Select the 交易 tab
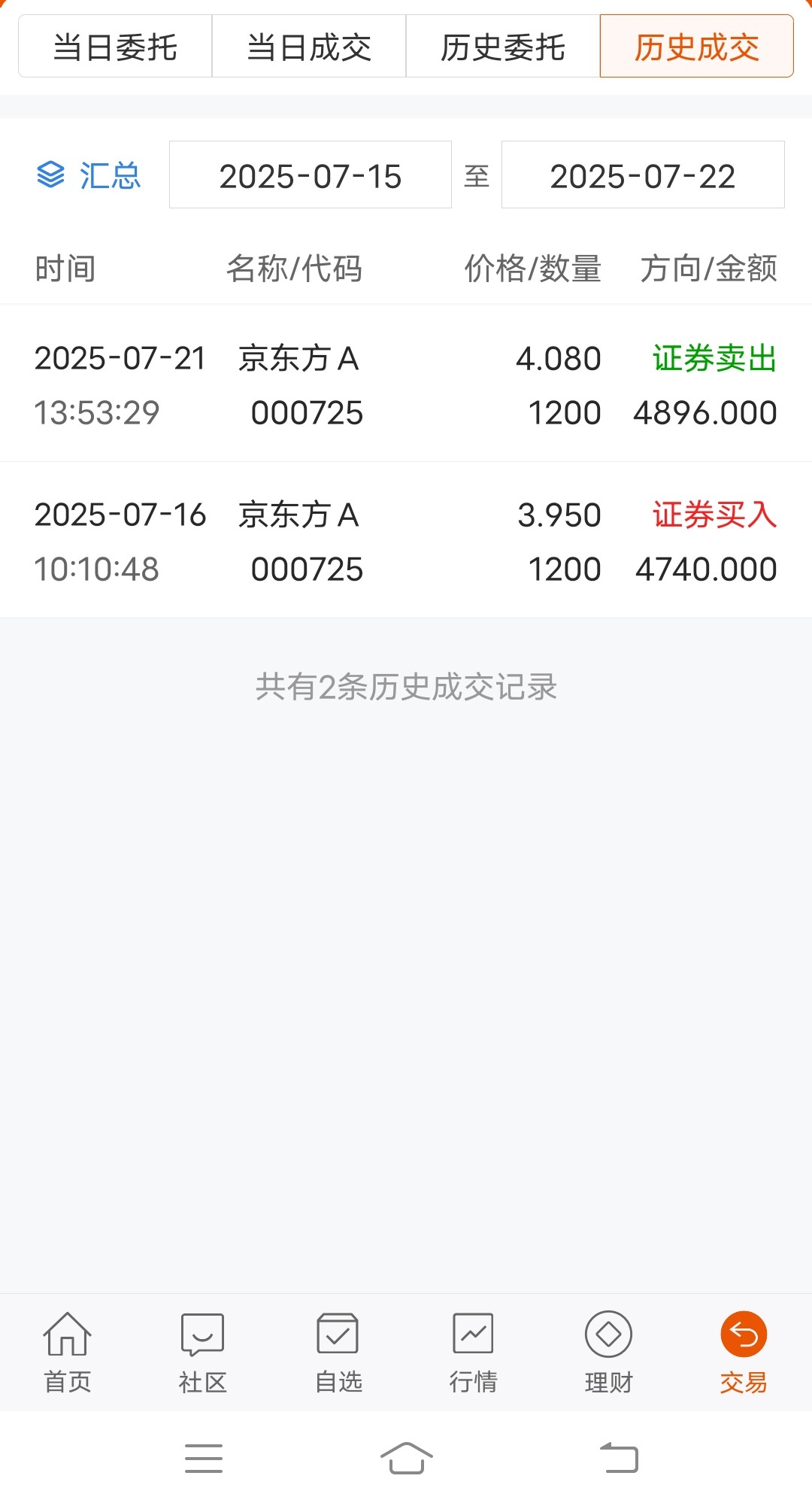Viewport: 812px width, 1506px height. (x=744, y=1352)
